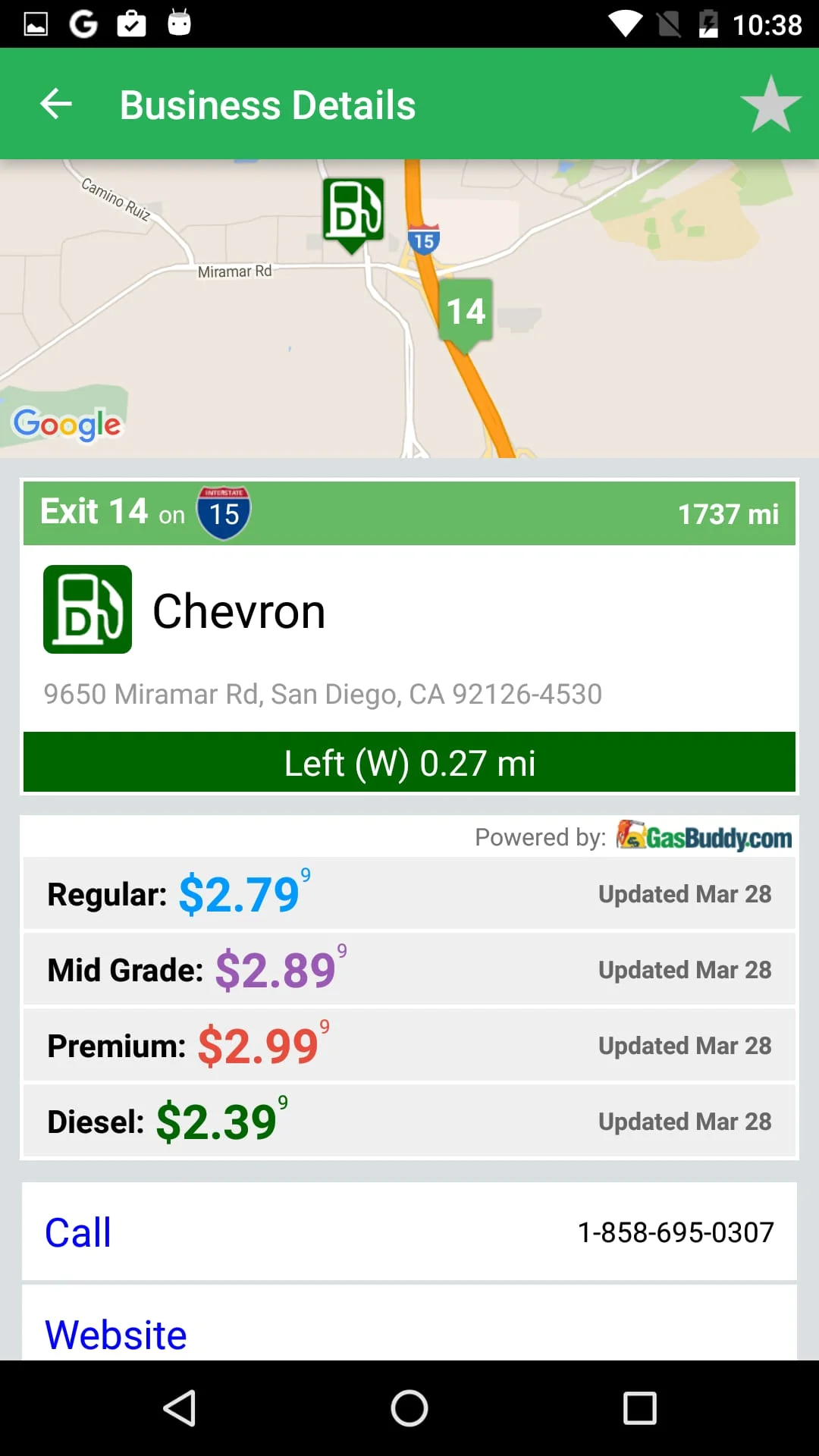This screenshot has width=819, height=1456.
Task: Tap the Left (W) 0.27 mi direction banner
Action: coord(409,762)
